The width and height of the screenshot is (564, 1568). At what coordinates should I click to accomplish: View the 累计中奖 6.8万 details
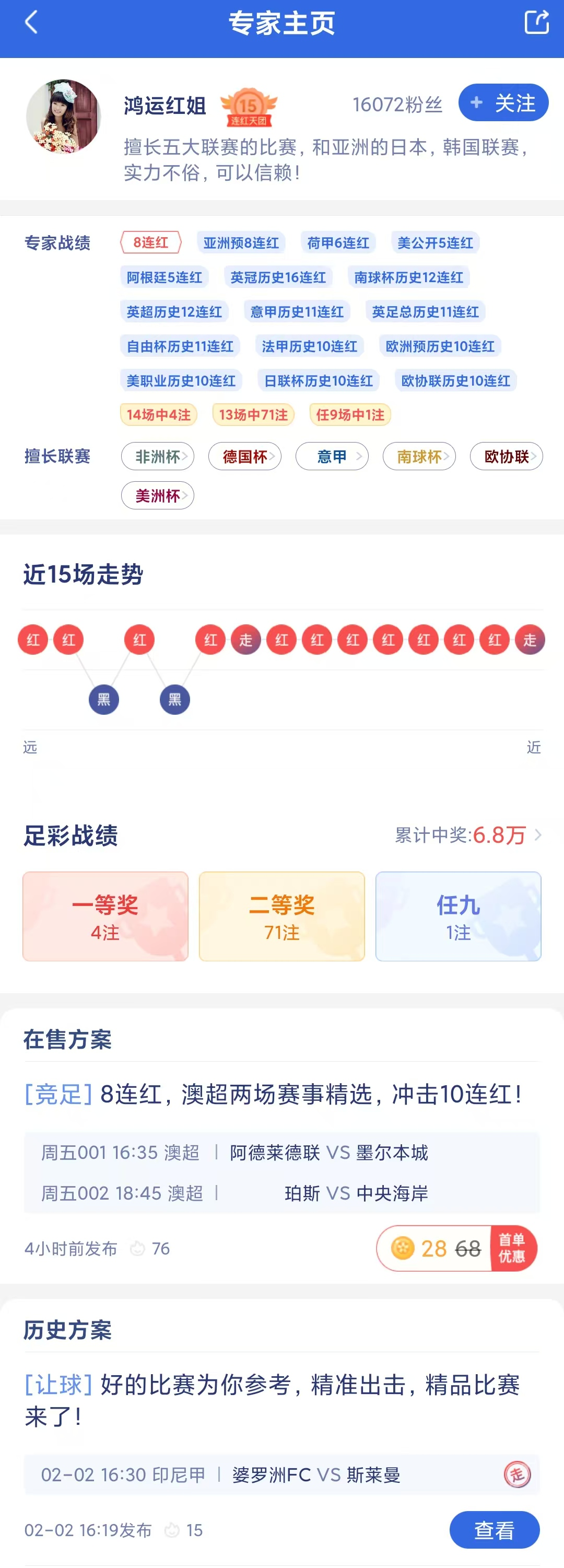468,835
